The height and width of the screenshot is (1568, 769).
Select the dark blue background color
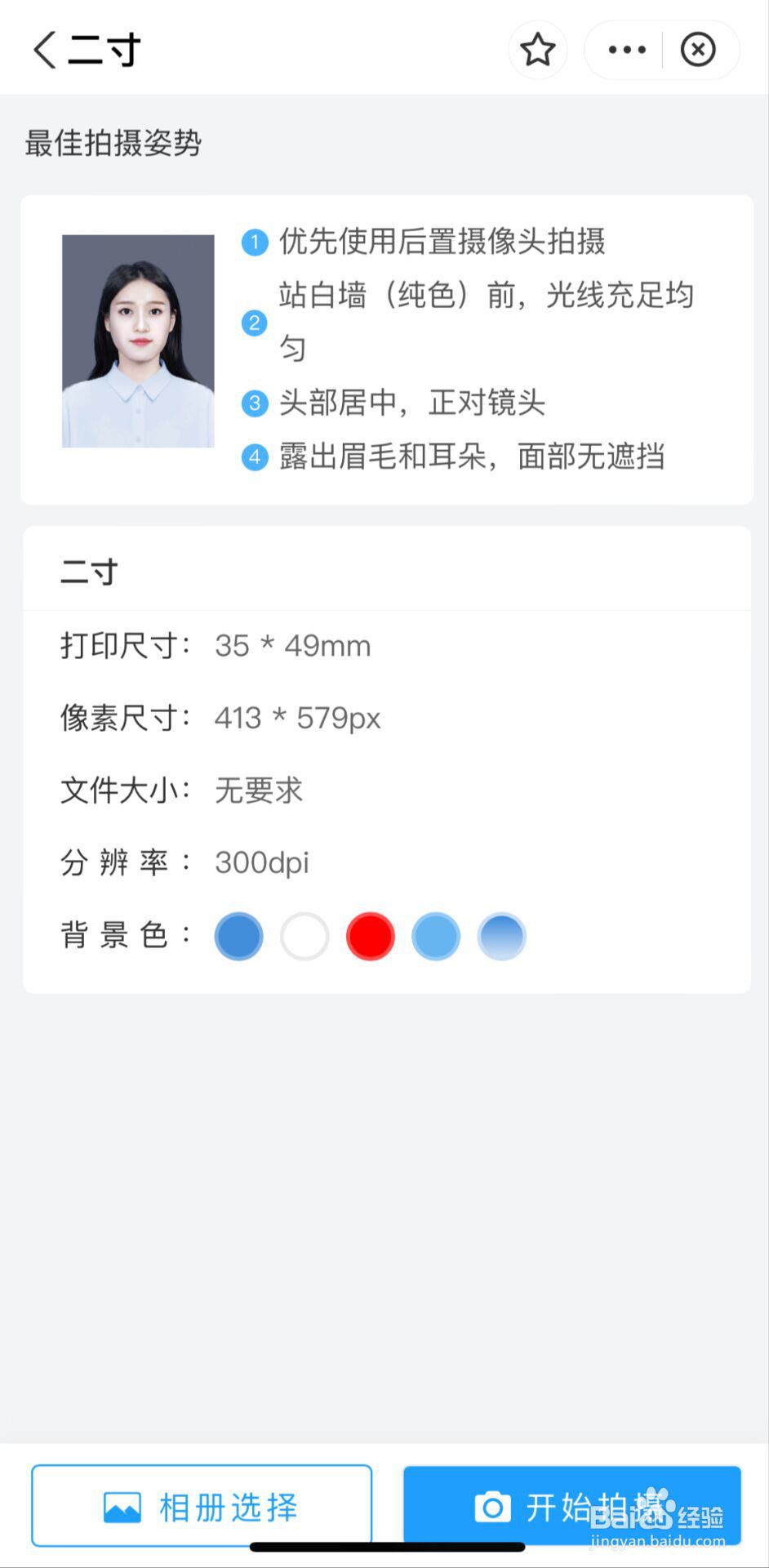pyautogui.click(x=238, y=936)
